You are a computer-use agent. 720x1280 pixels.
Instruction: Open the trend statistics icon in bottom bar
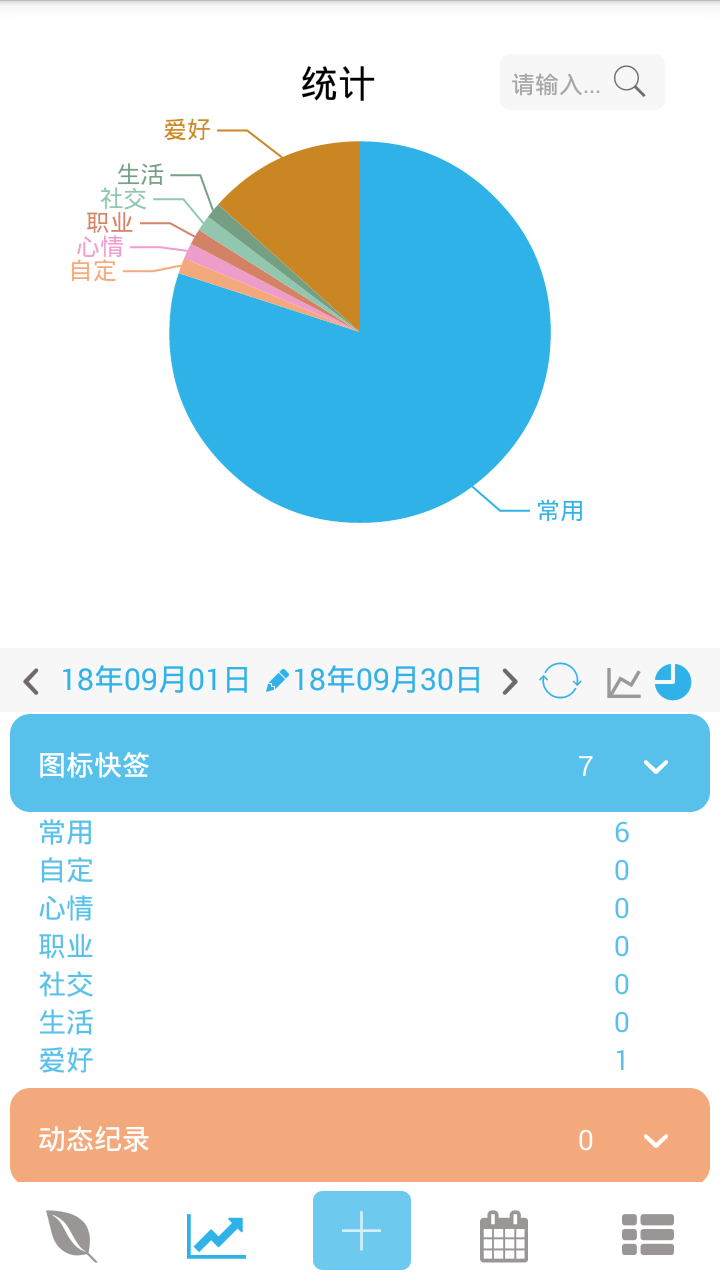coord(216,1232)
